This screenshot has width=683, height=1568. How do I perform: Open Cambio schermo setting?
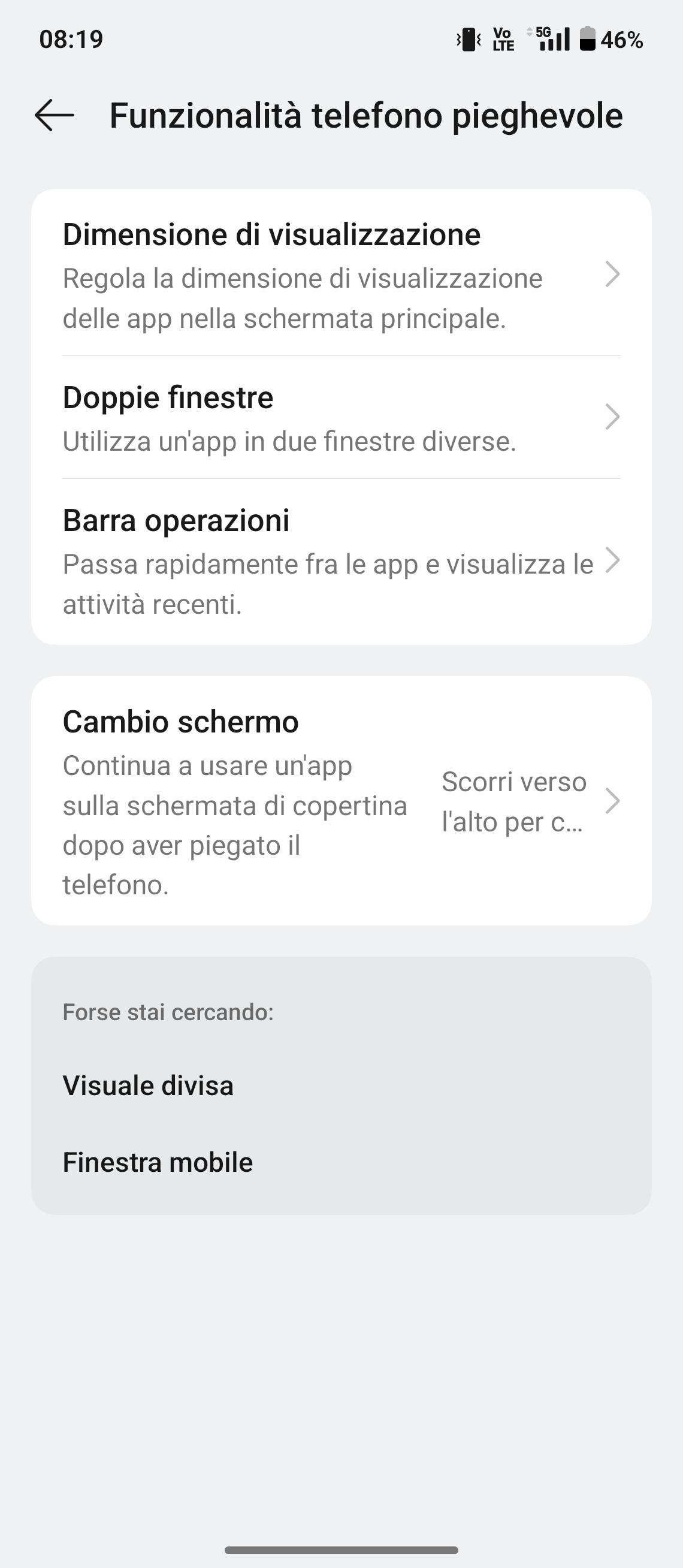point(340,801)
